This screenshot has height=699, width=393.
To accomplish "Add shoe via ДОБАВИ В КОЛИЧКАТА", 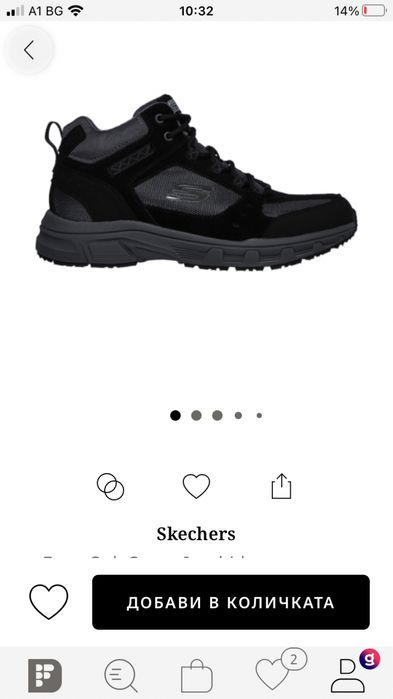I will (x=231, y=602).
